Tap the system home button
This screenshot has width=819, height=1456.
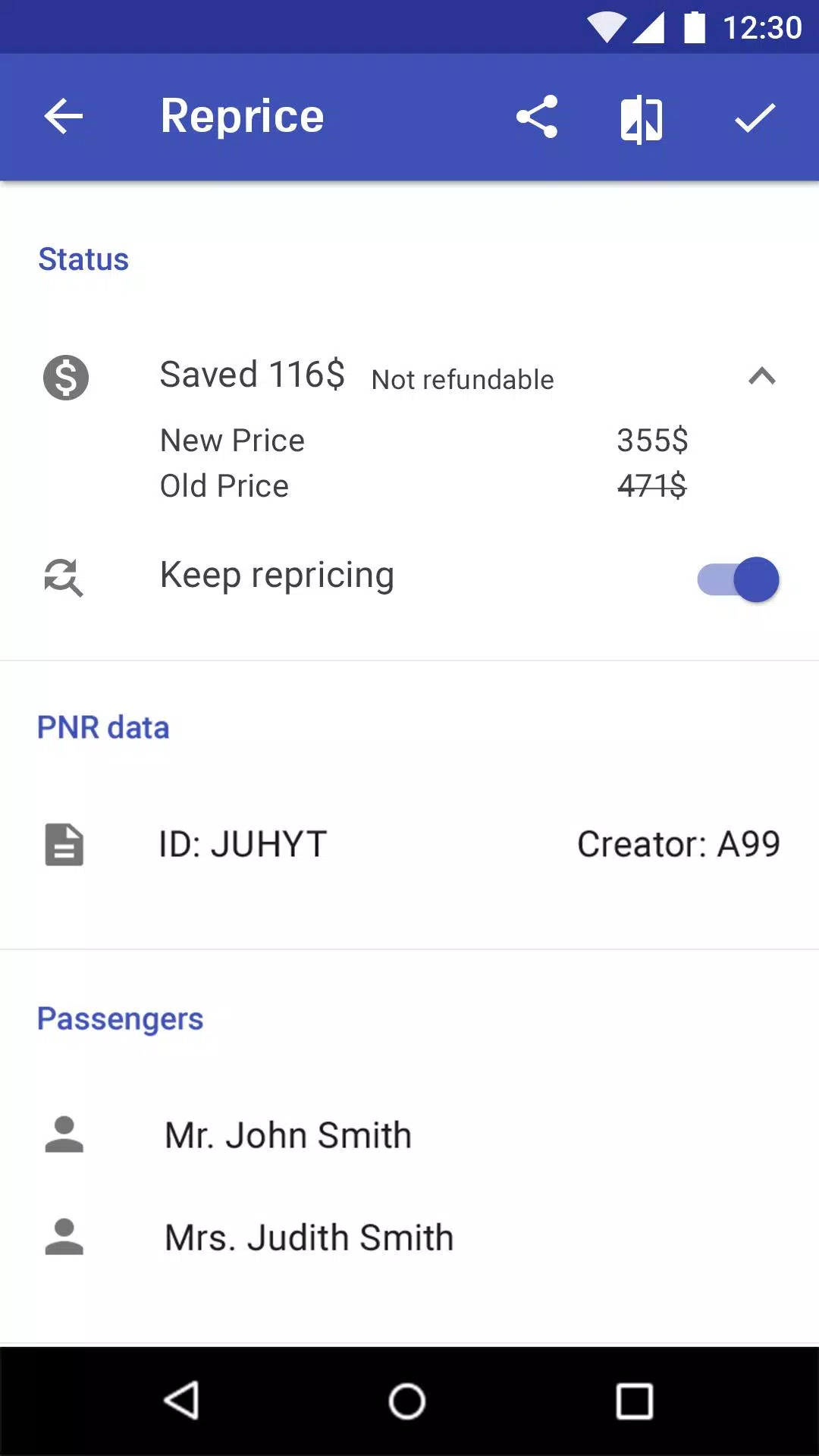[407, 1401]
